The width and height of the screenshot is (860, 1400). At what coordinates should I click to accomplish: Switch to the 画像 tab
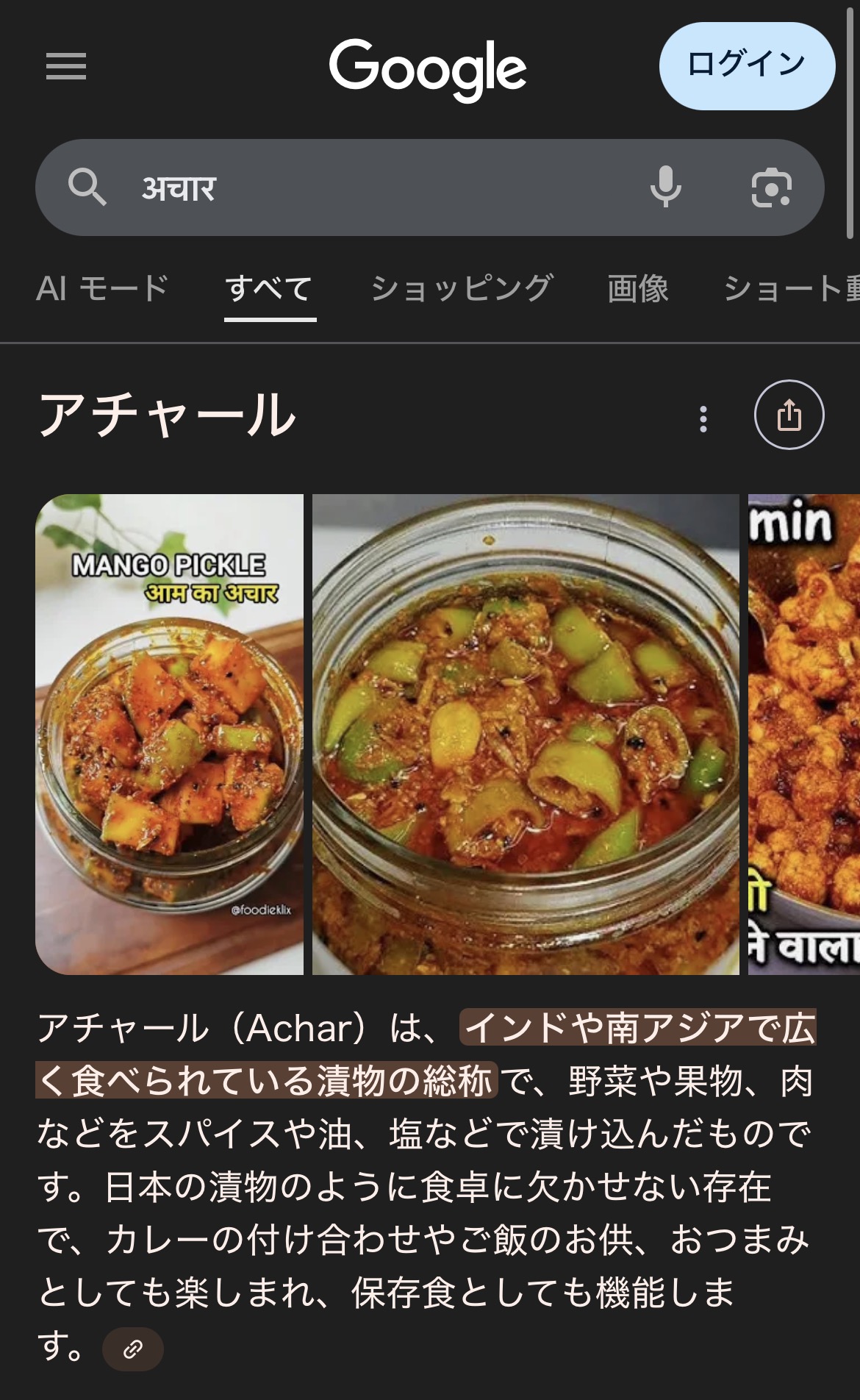638,288
